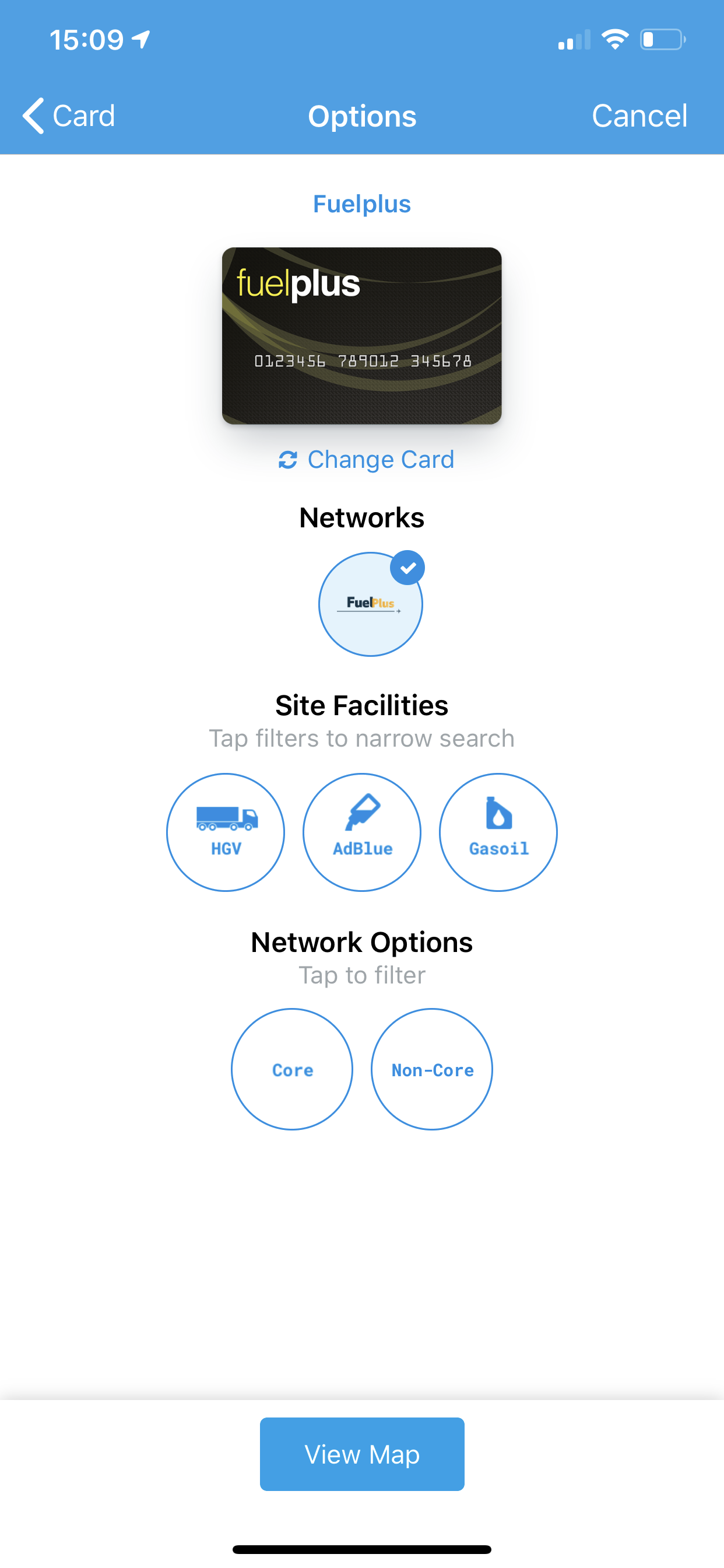Go back to the Card screen
This screenshot has width=724, height=1568.
click(x=69, y=116)
